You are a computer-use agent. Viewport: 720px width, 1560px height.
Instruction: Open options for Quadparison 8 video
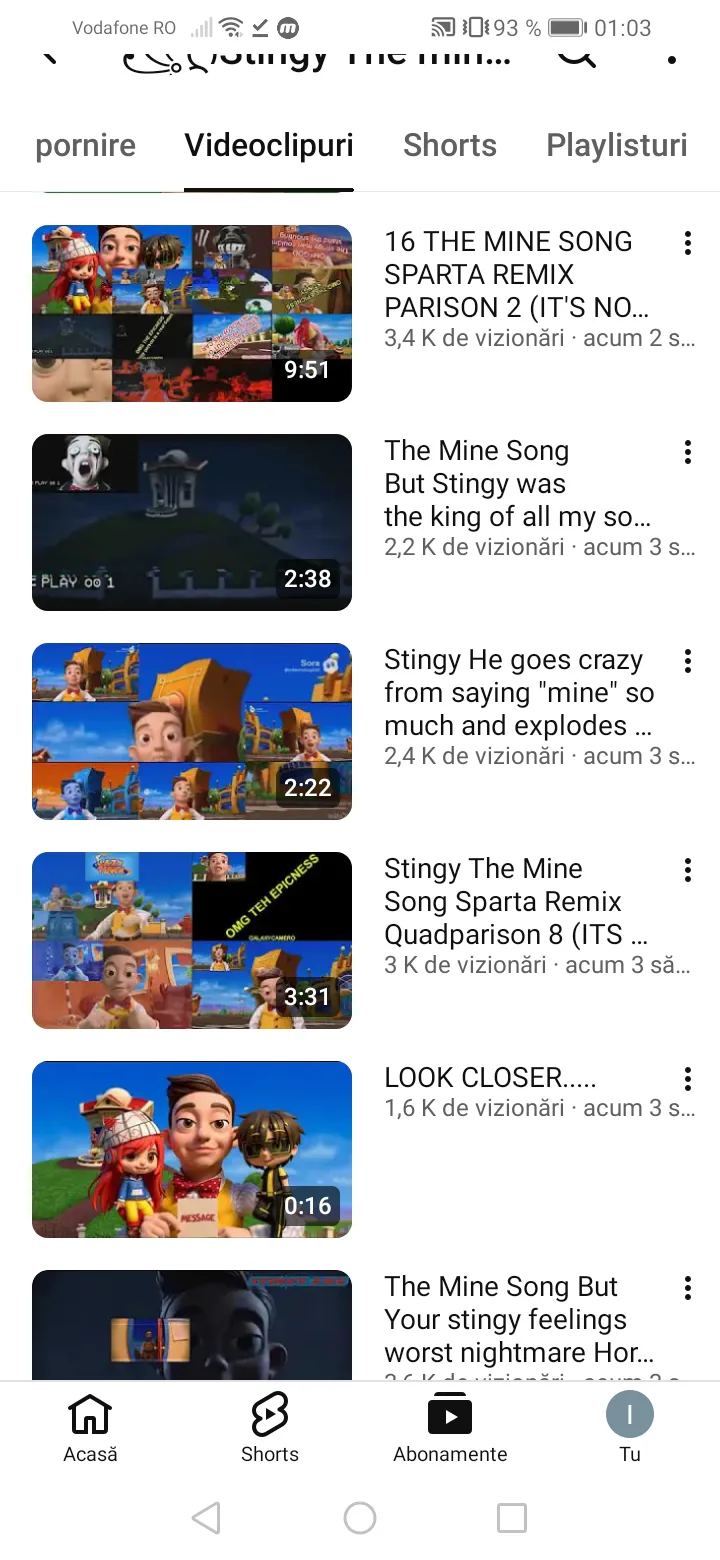(x=687, y=870)
